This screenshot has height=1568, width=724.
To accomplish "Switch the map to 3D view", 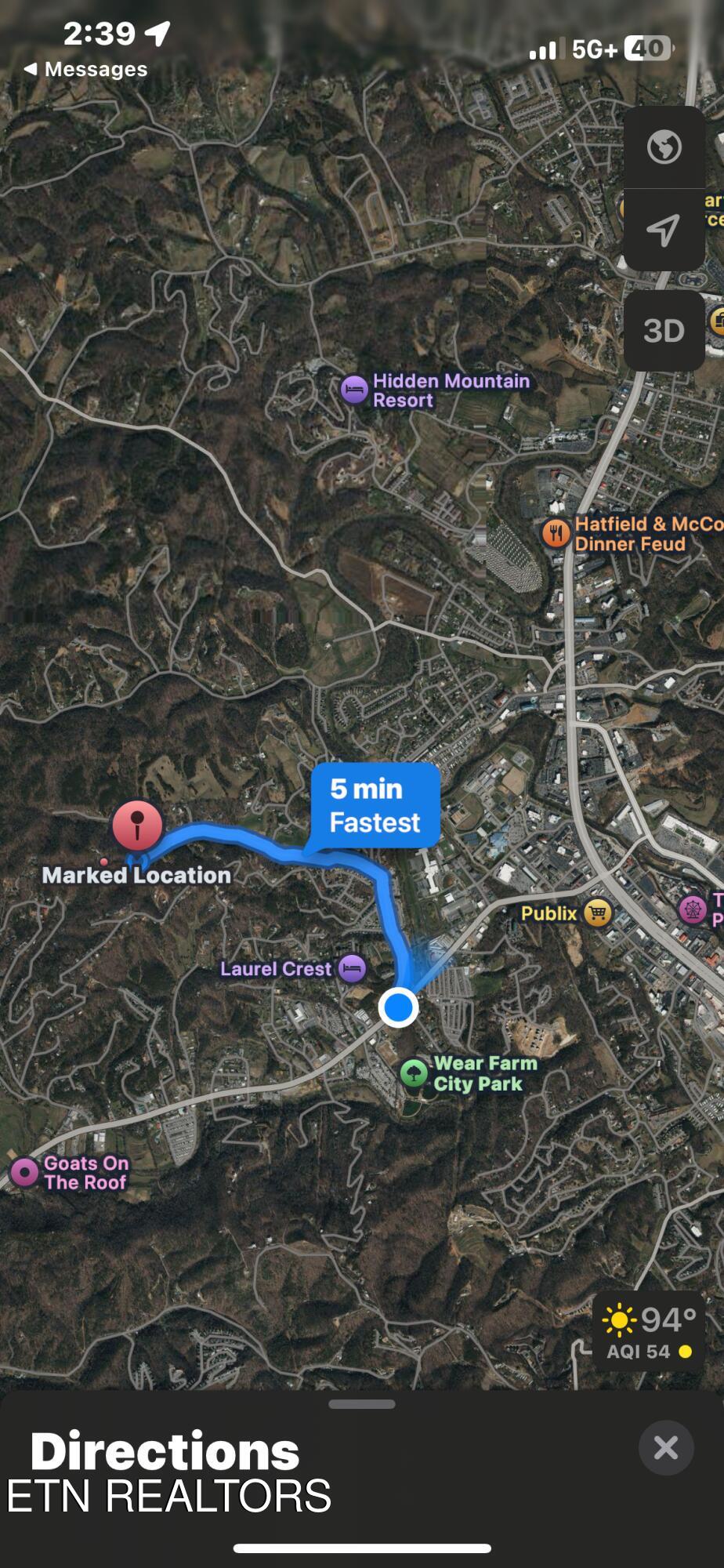I will point(664,331).
